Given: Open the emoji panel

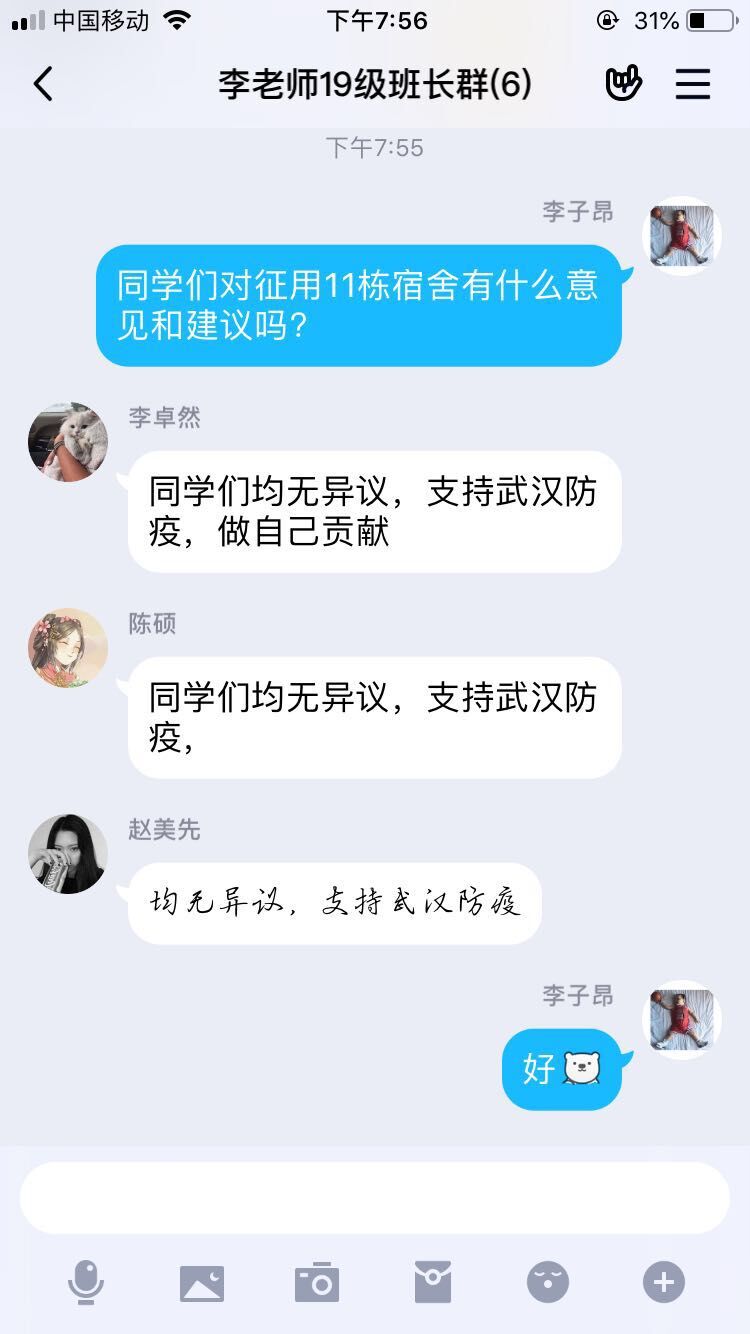Looking at the screenshot, I should [548, 1282].
